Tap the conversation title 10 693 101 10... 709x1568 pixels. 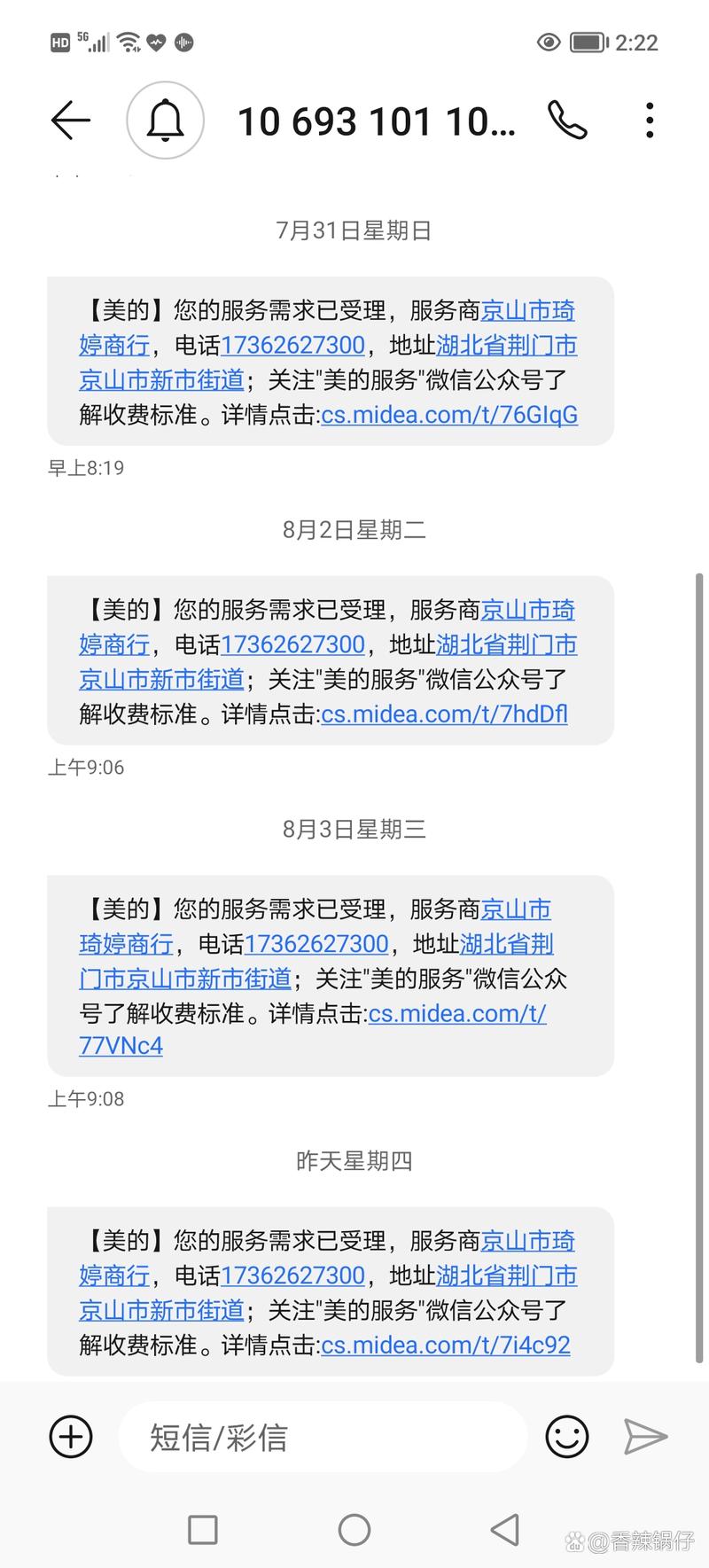tap(376, 121)
